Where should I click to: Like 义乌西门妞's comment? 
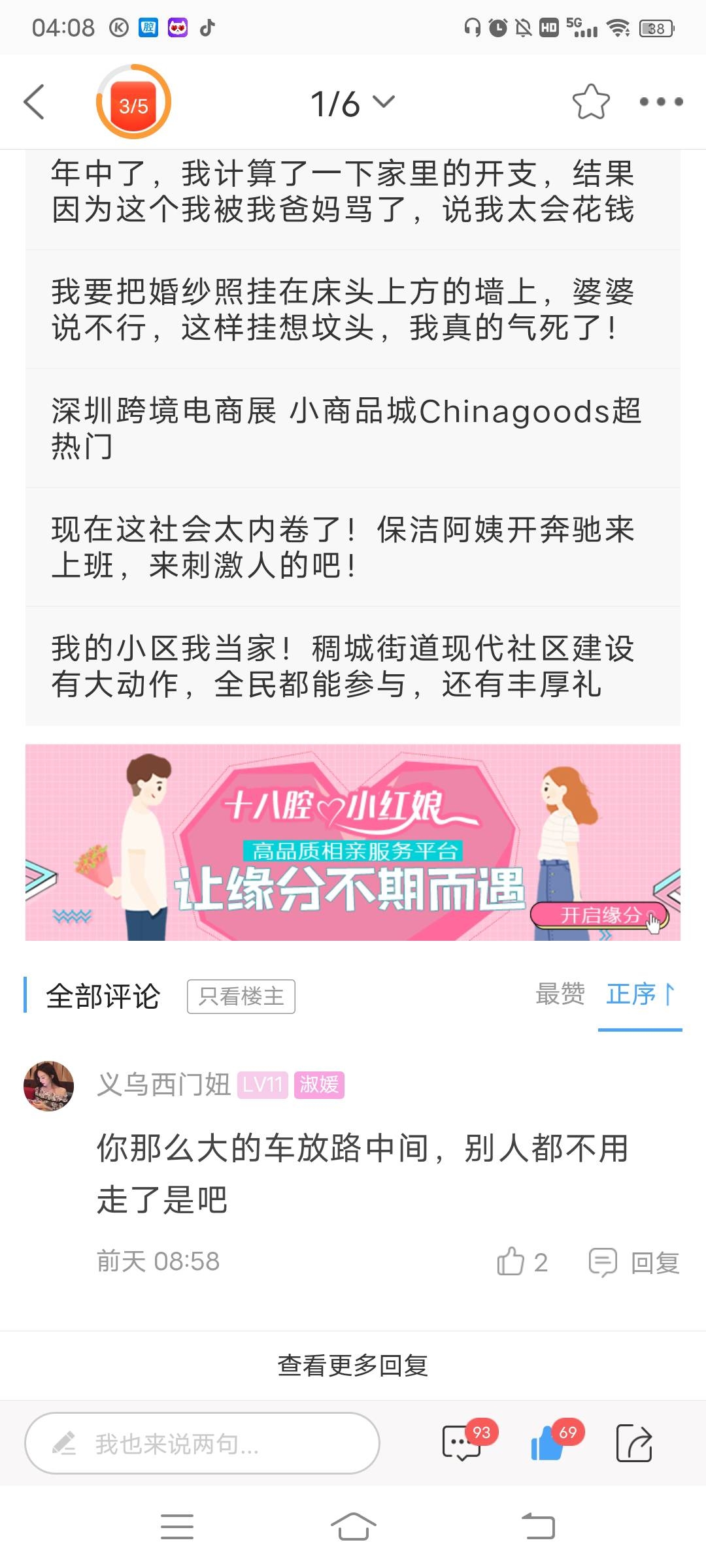(511, 1262)
